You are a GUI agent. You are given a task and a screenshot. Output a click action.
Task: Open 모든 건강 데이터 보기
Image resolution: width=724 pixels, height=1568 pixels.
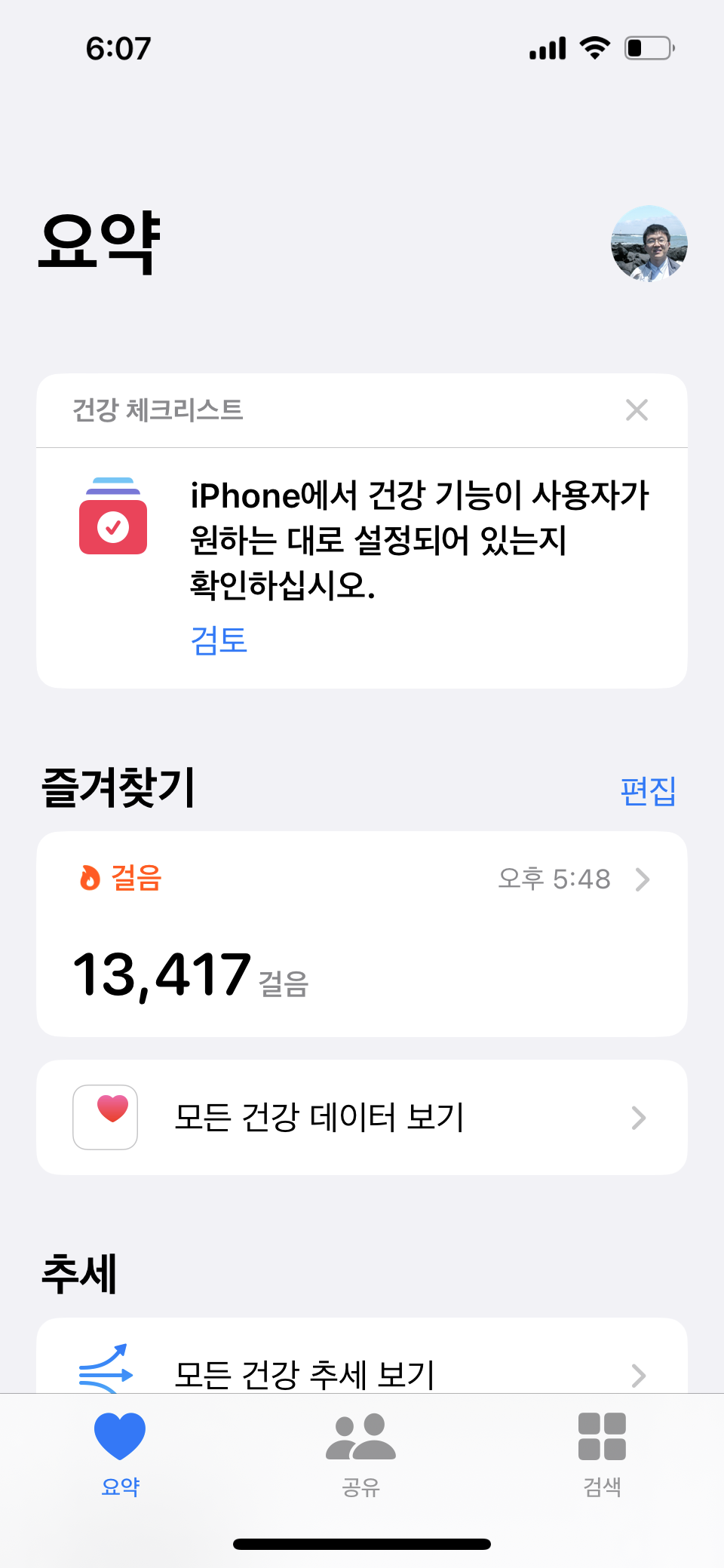pos(362,1117)
